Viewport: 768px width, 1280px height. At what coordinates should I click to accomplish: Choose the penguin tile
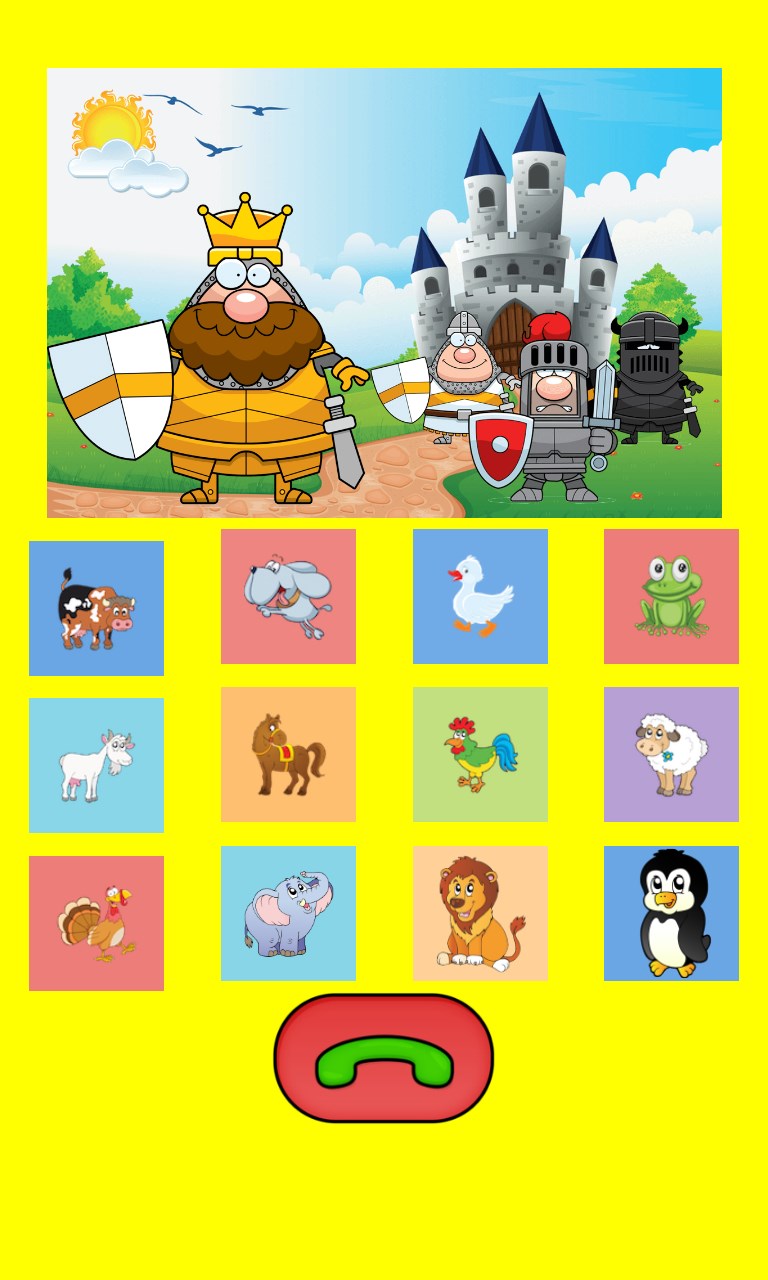[x=671, y=913]
